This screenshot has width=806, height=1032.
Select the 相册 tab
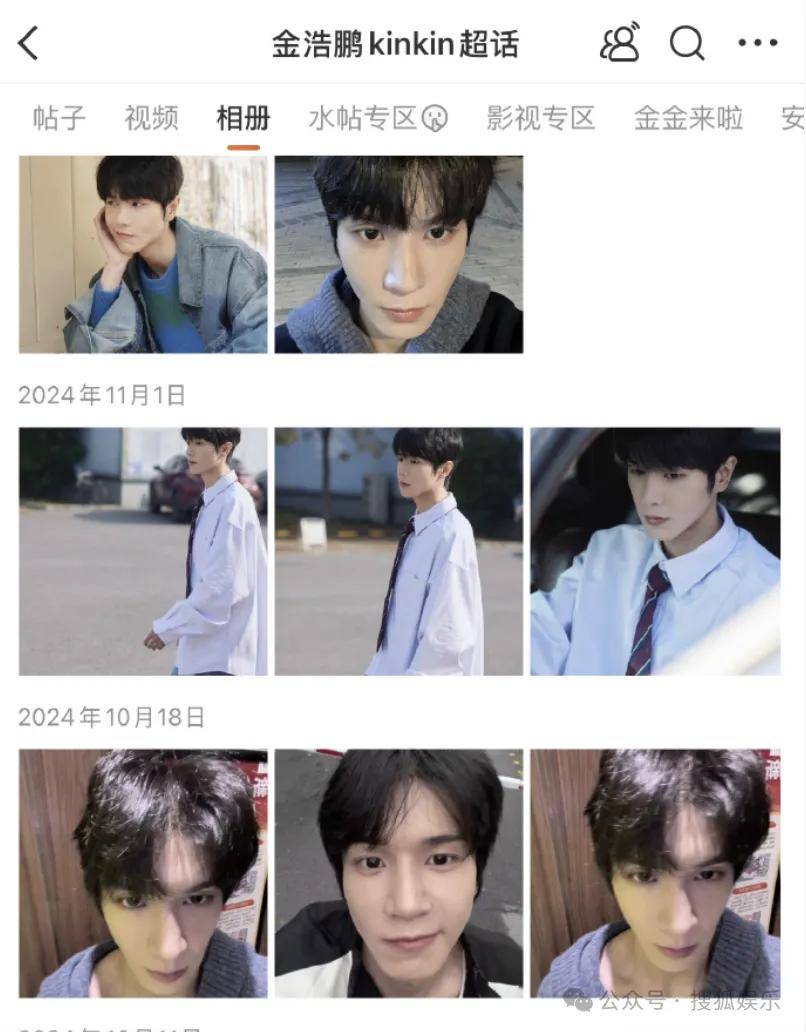243,118
